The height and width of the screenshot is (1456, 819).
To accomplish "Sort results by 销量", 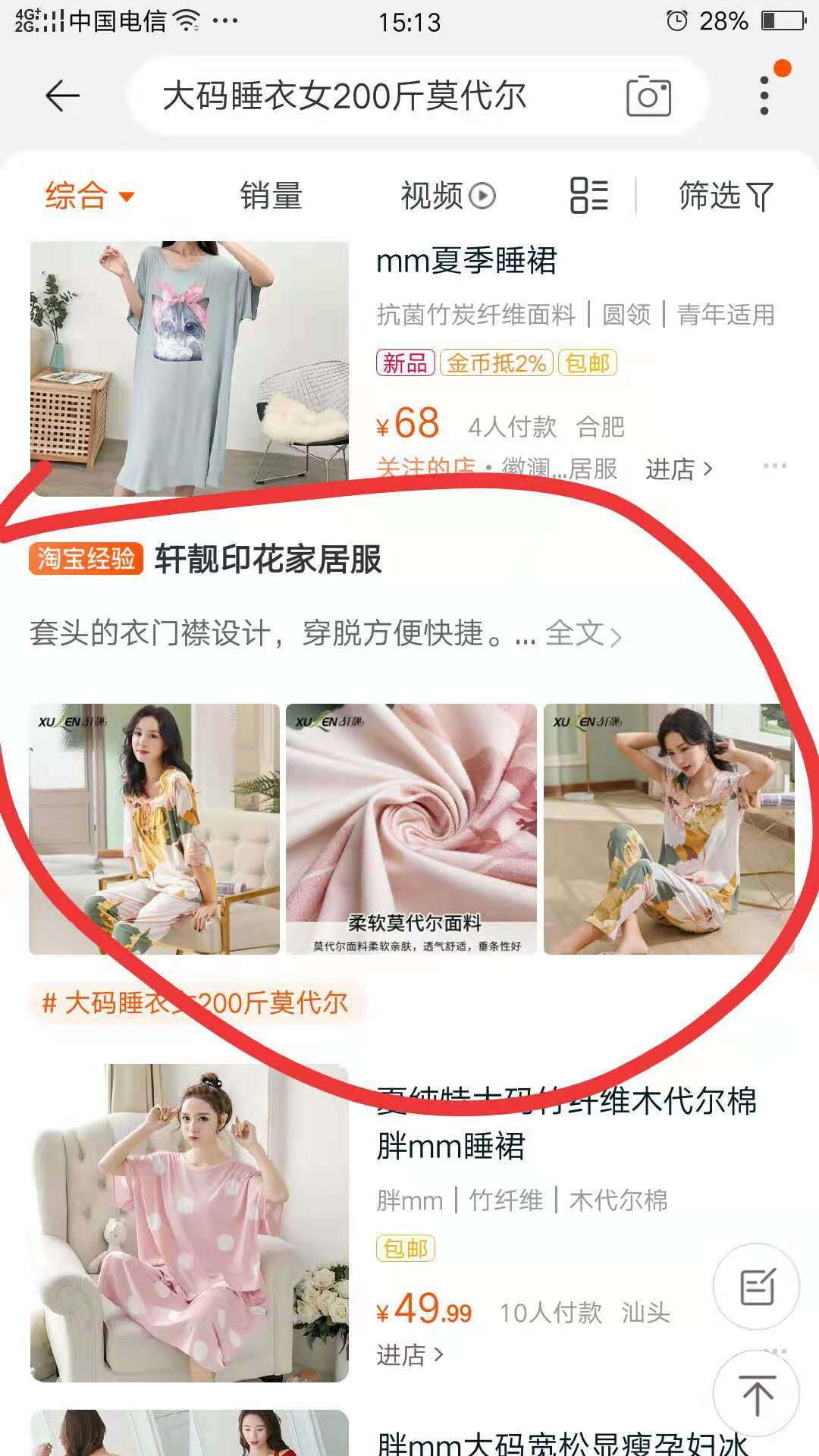I will 271,196.
